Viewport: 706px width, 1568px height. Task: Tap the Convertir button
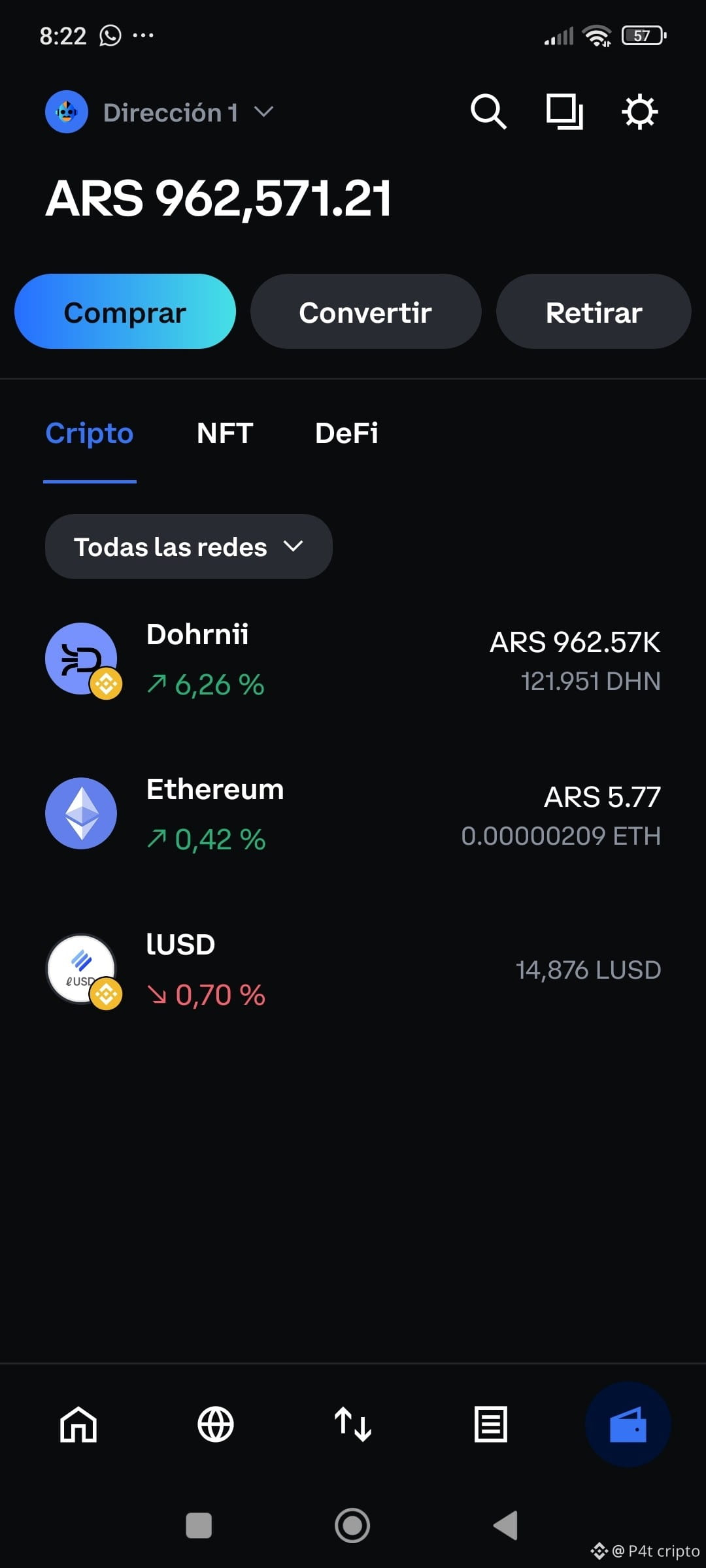[x=365, y=312]
